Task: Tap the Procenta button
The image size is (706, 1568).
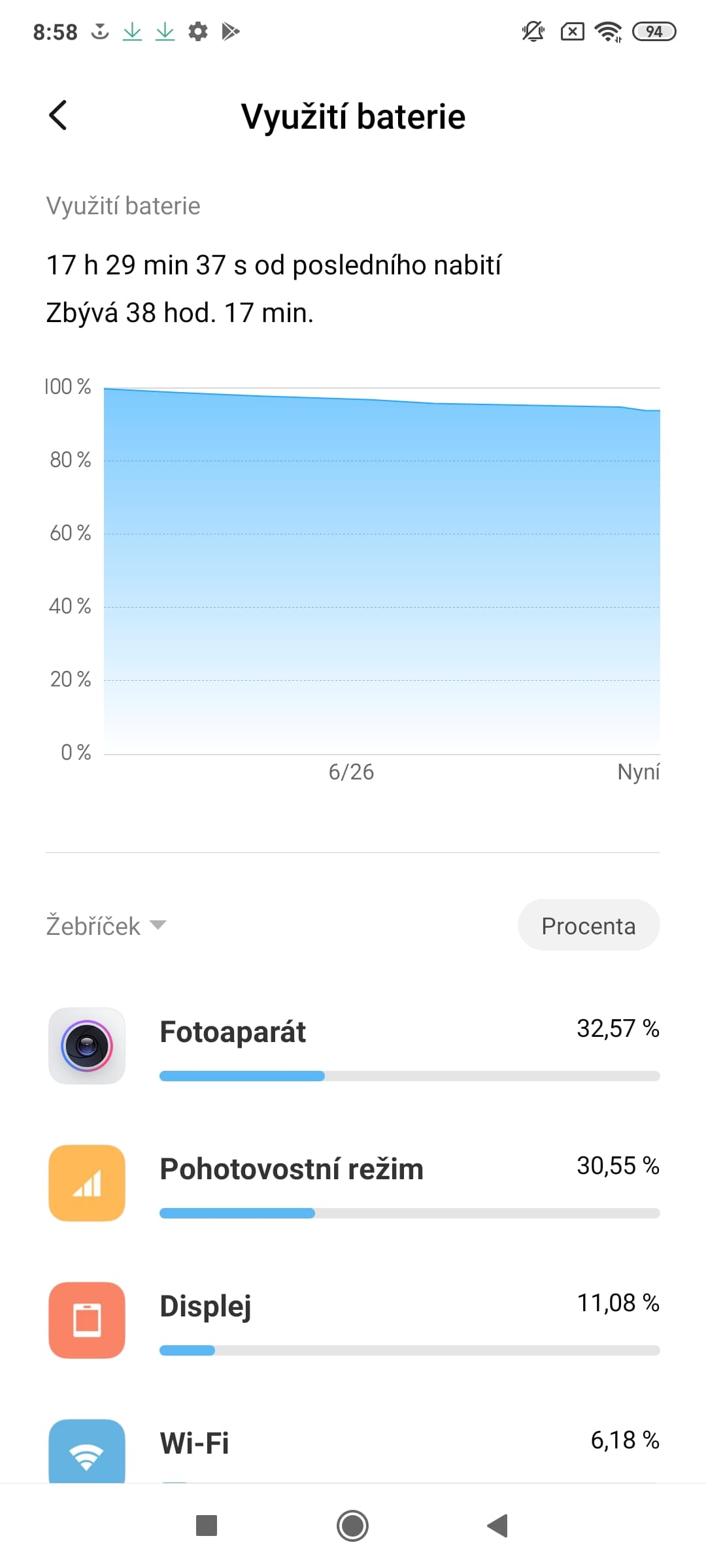Action: (588, 925)
